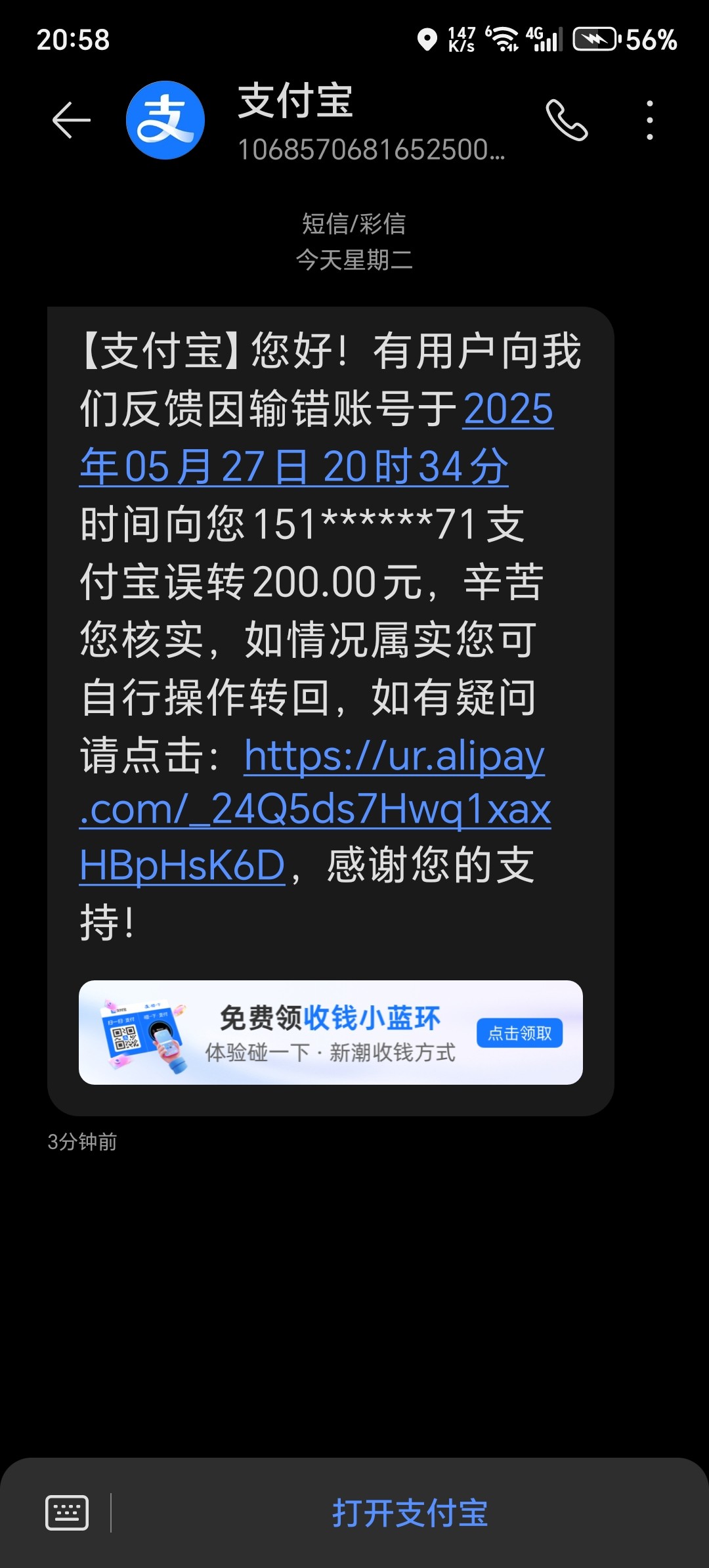709x1568 pixels.
Task: Open the three-dot overflow menu
Action: (649, 120)
